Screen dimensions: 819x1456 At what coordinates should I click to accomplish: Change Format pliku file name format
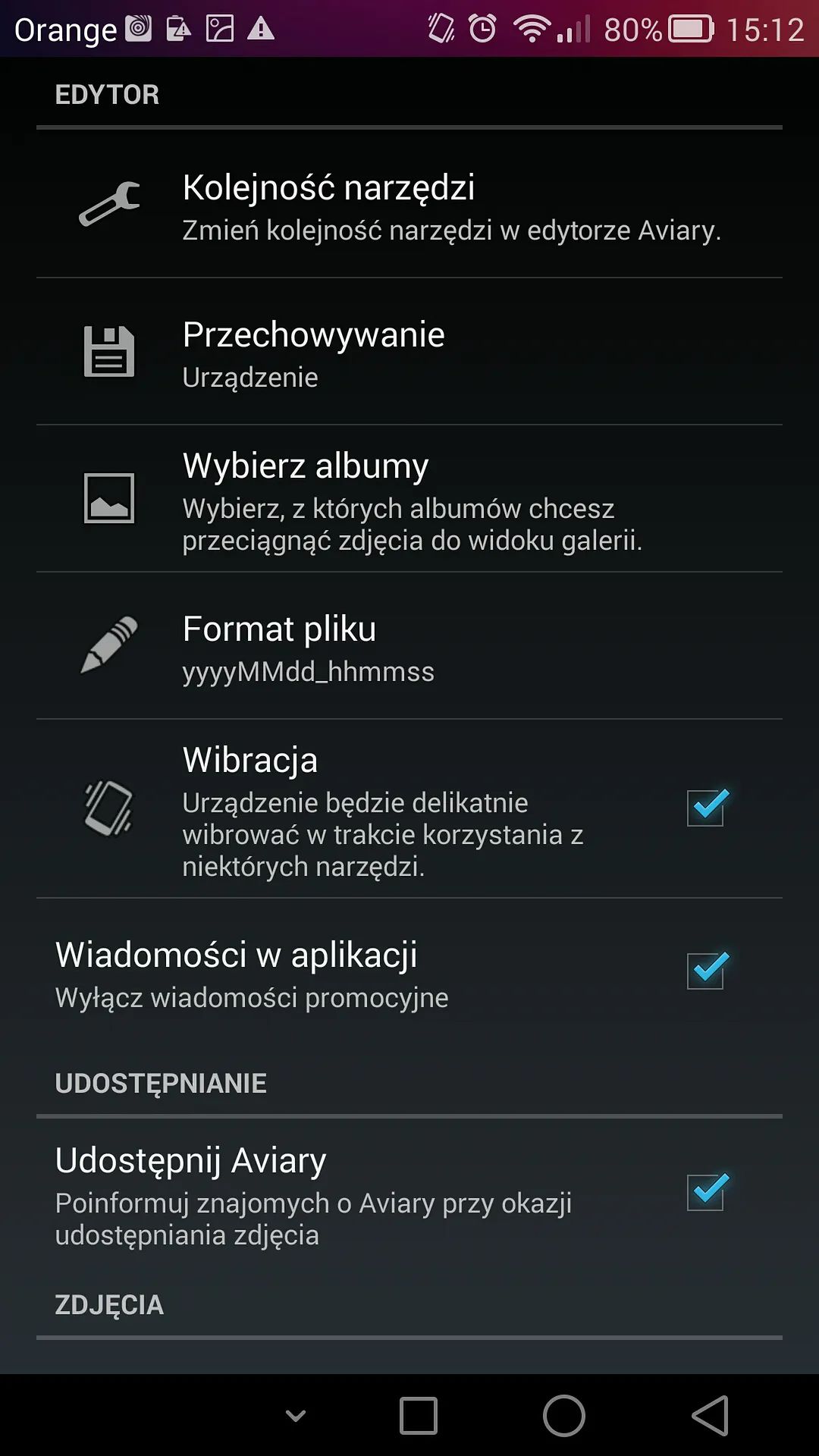[x=409, y=648]
